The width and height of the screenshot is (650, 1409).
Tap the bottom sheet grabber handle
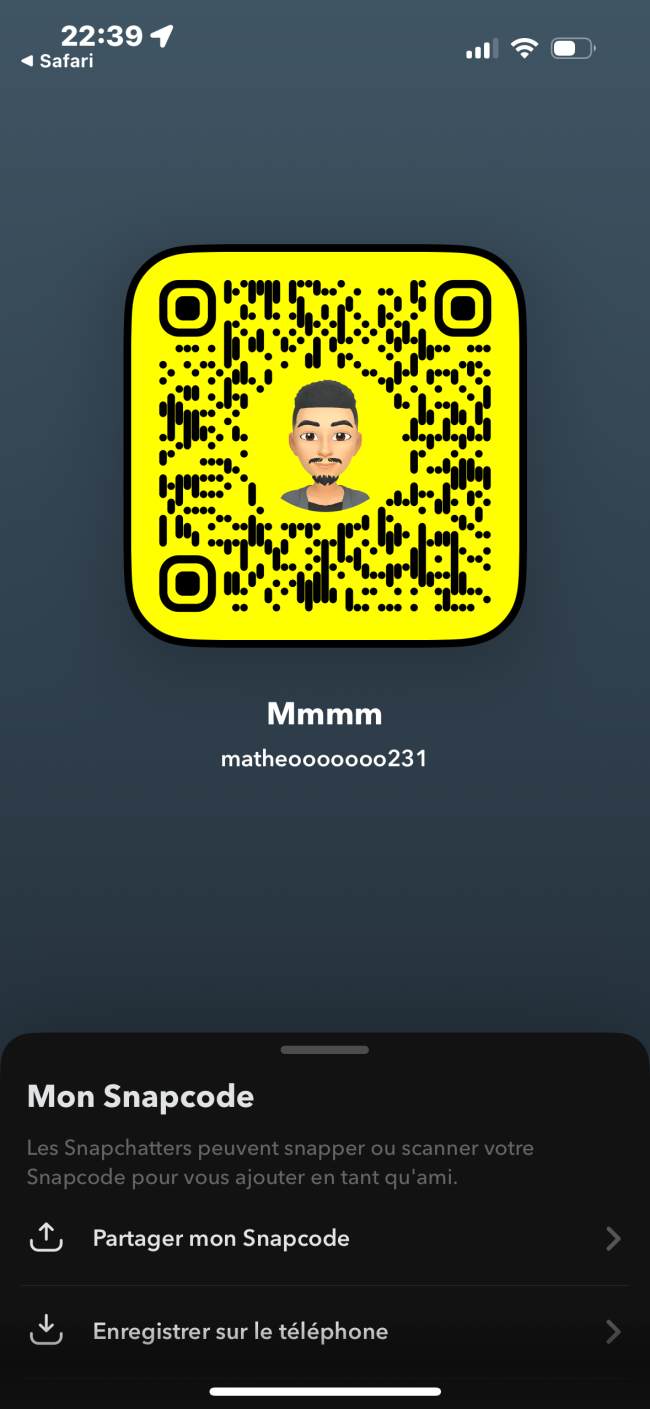point(325,1050)
